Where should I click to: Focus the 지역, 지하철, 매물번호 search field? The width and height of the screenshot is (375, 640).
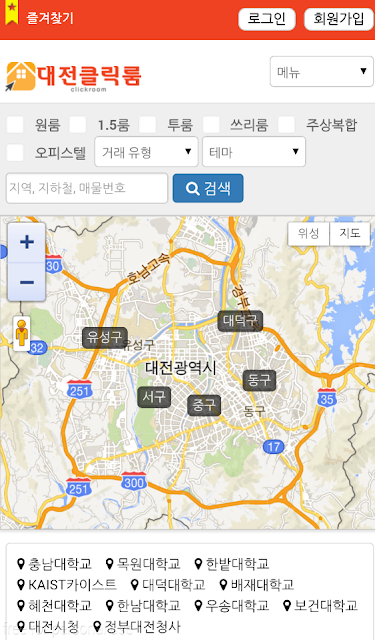[87, 188]
